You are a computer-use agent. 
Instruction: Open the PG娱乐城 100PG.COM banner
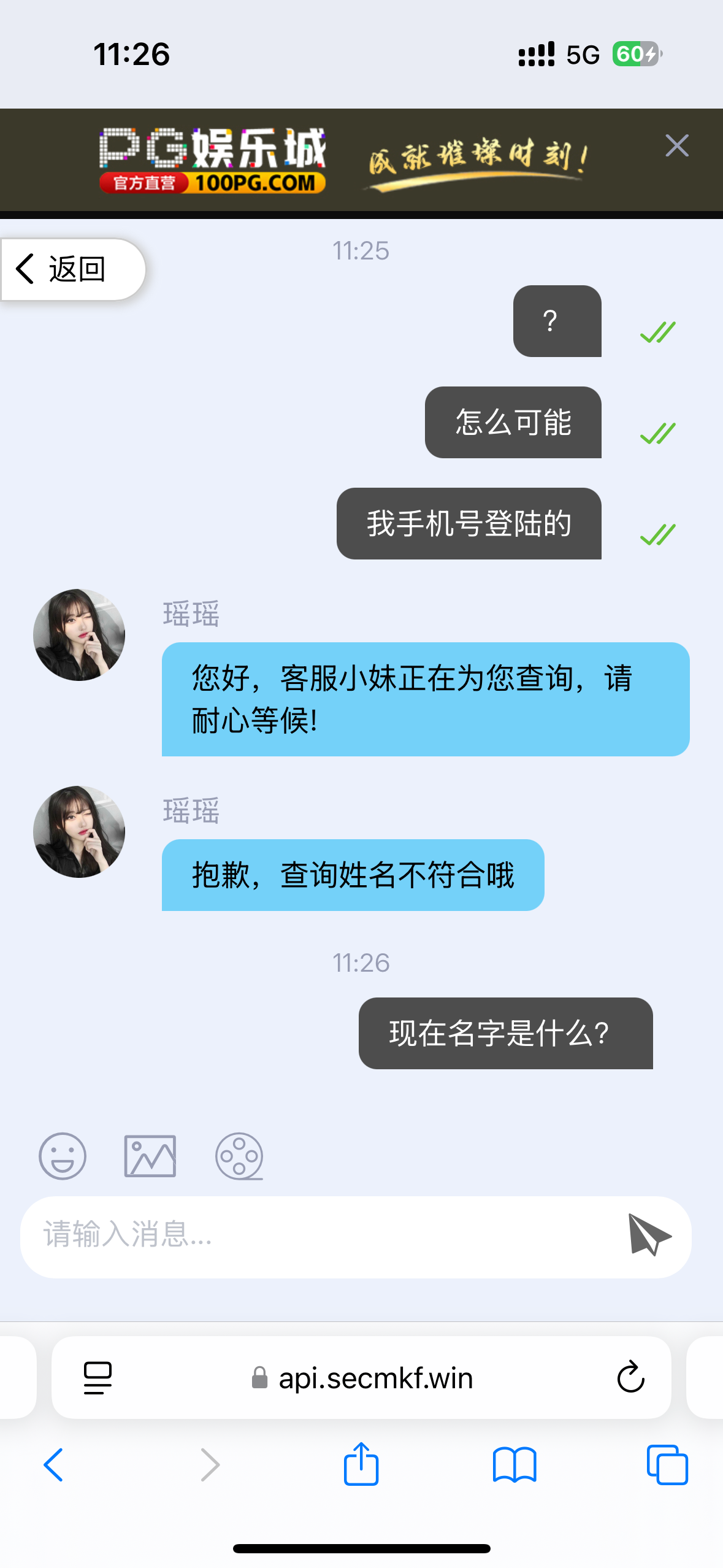(x=343, y=160)
